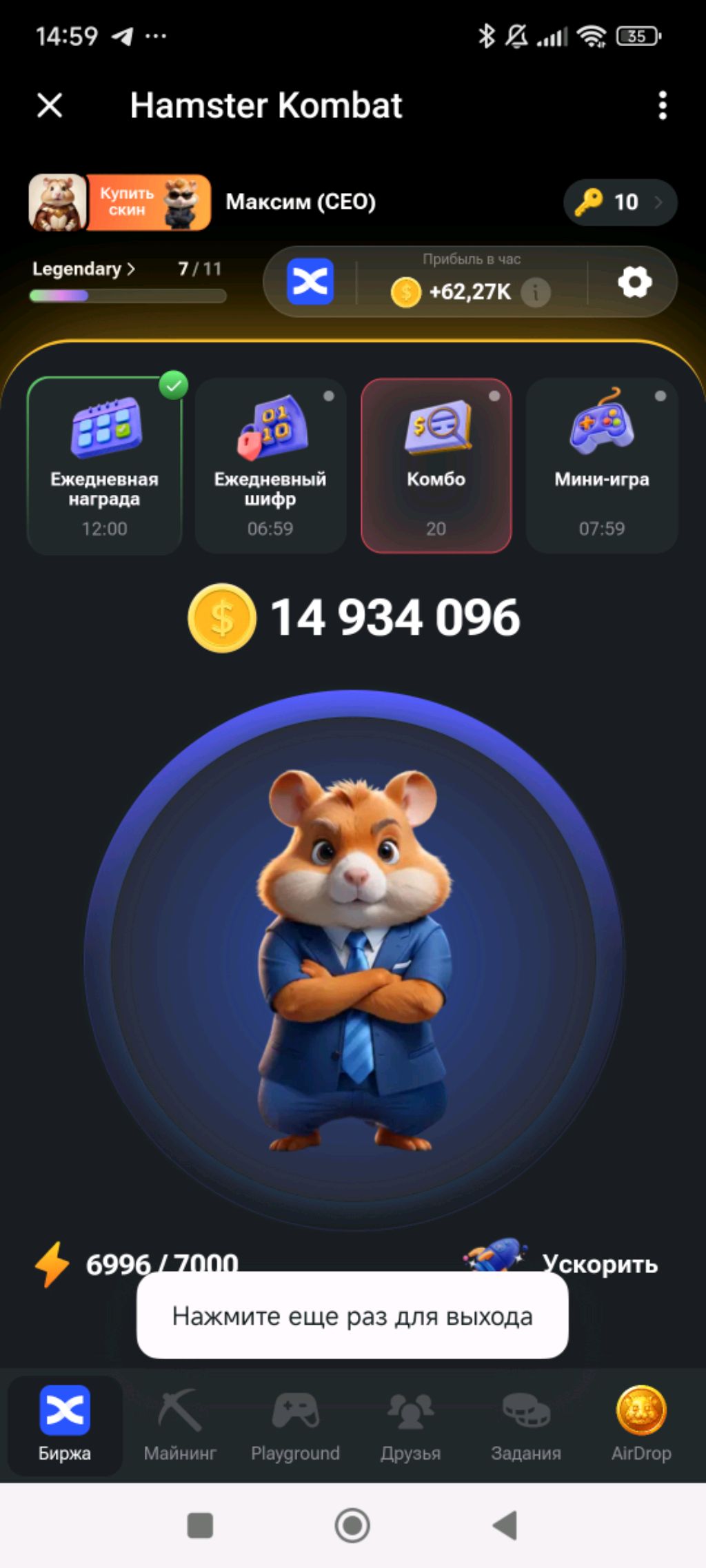Tap the Купить скин banner

pos(149,202)
